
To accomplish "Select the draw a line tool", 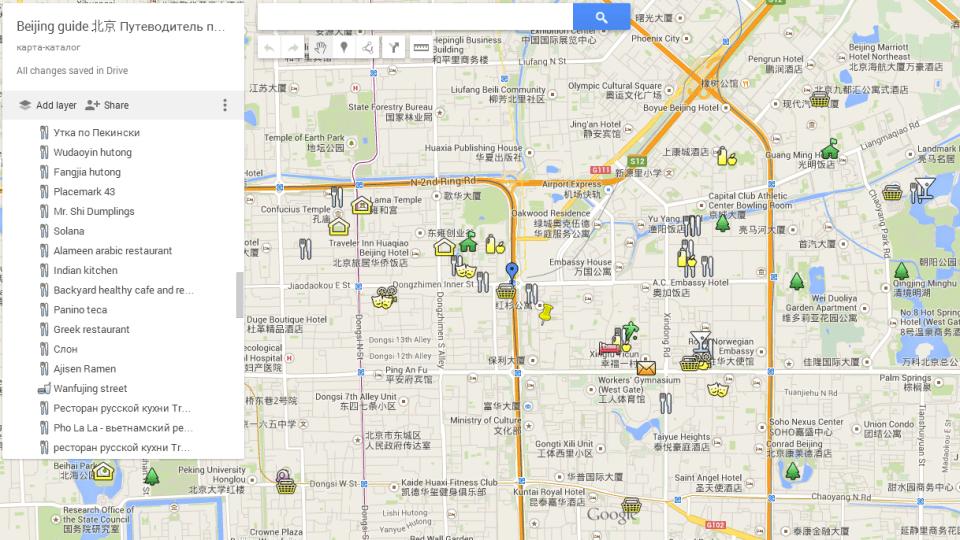I will [369, 47].
